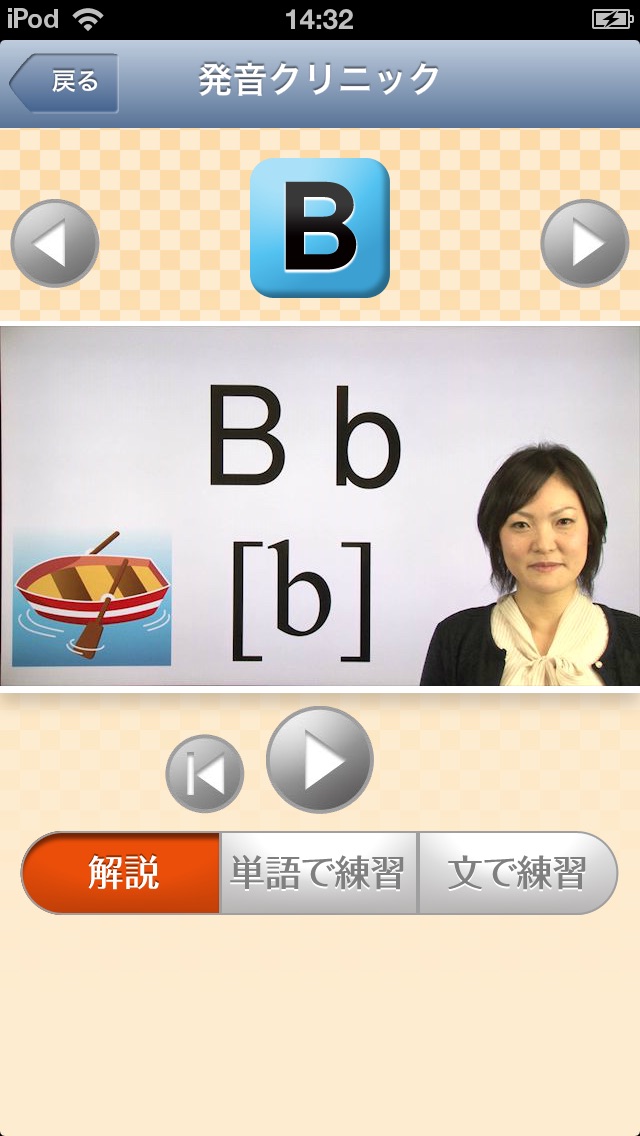Restart the video from the beginning
This screenshot has width=640, height=1136.
coord(205,774)
